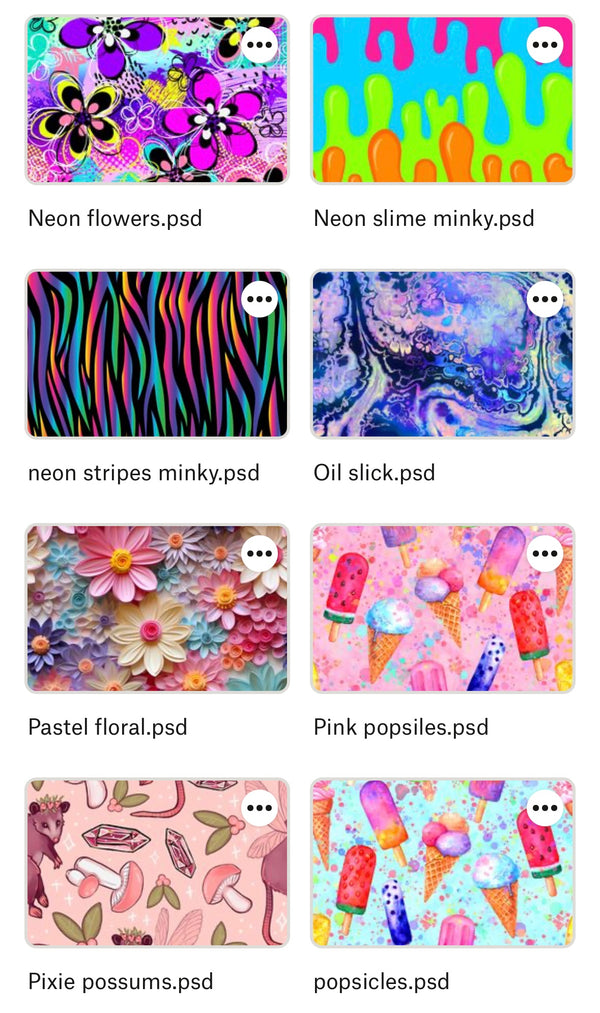Open more options for Neon flowers.psd
The width and height of the screenshot is (600, 1013).
(x=259, y=45)
